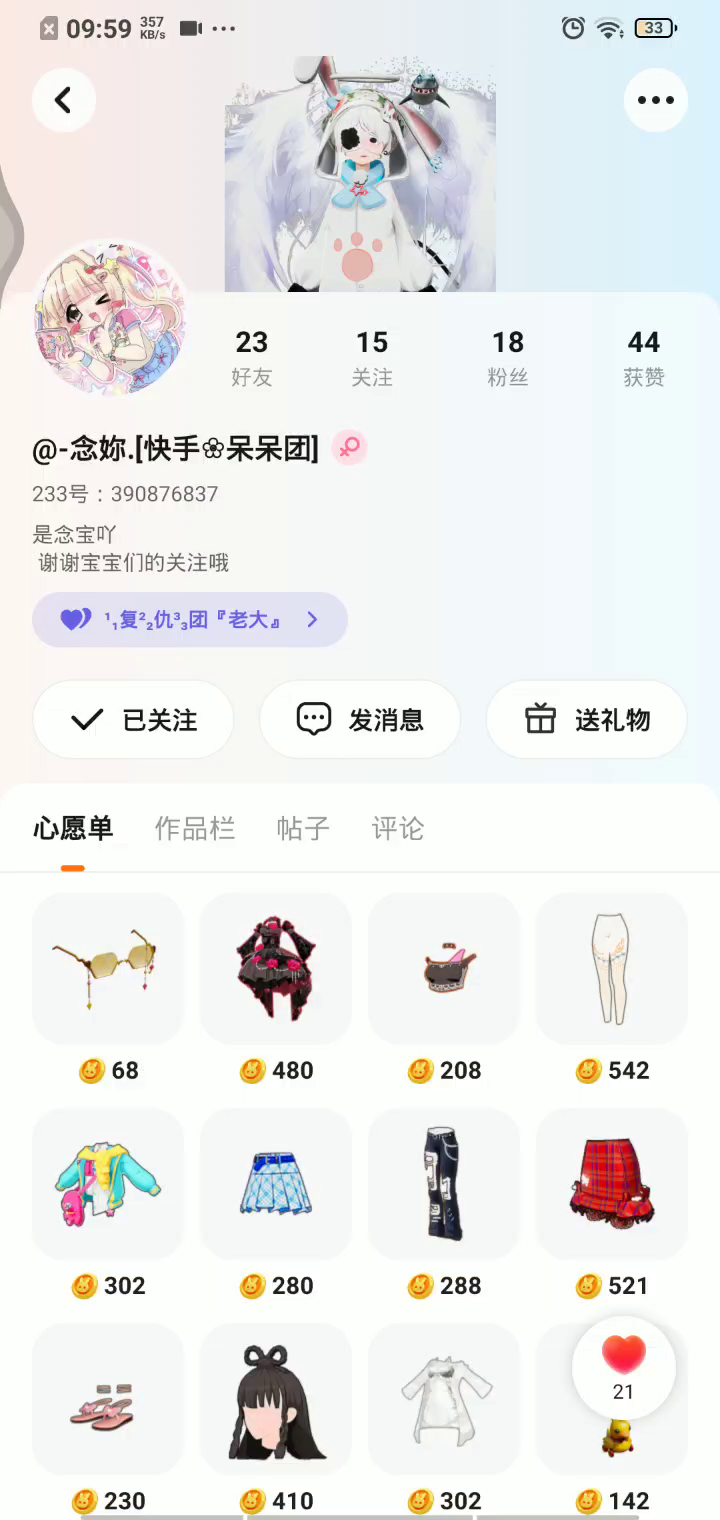The height and width of the screenshot is (1520, 720).
Task: Go back using the top arrow
Action: 63,100
